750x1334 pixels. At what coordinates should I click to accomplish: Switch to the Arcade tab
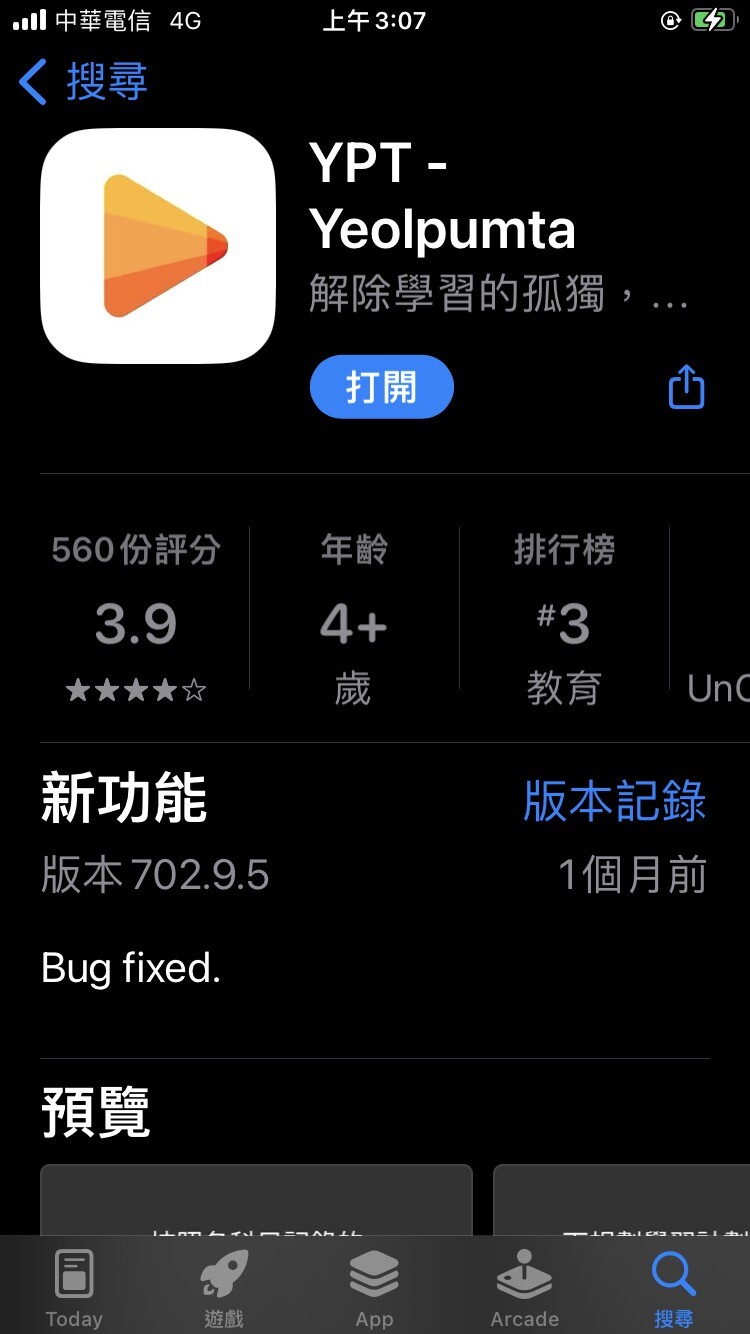pyautogui.click(x=524, y=1288)
